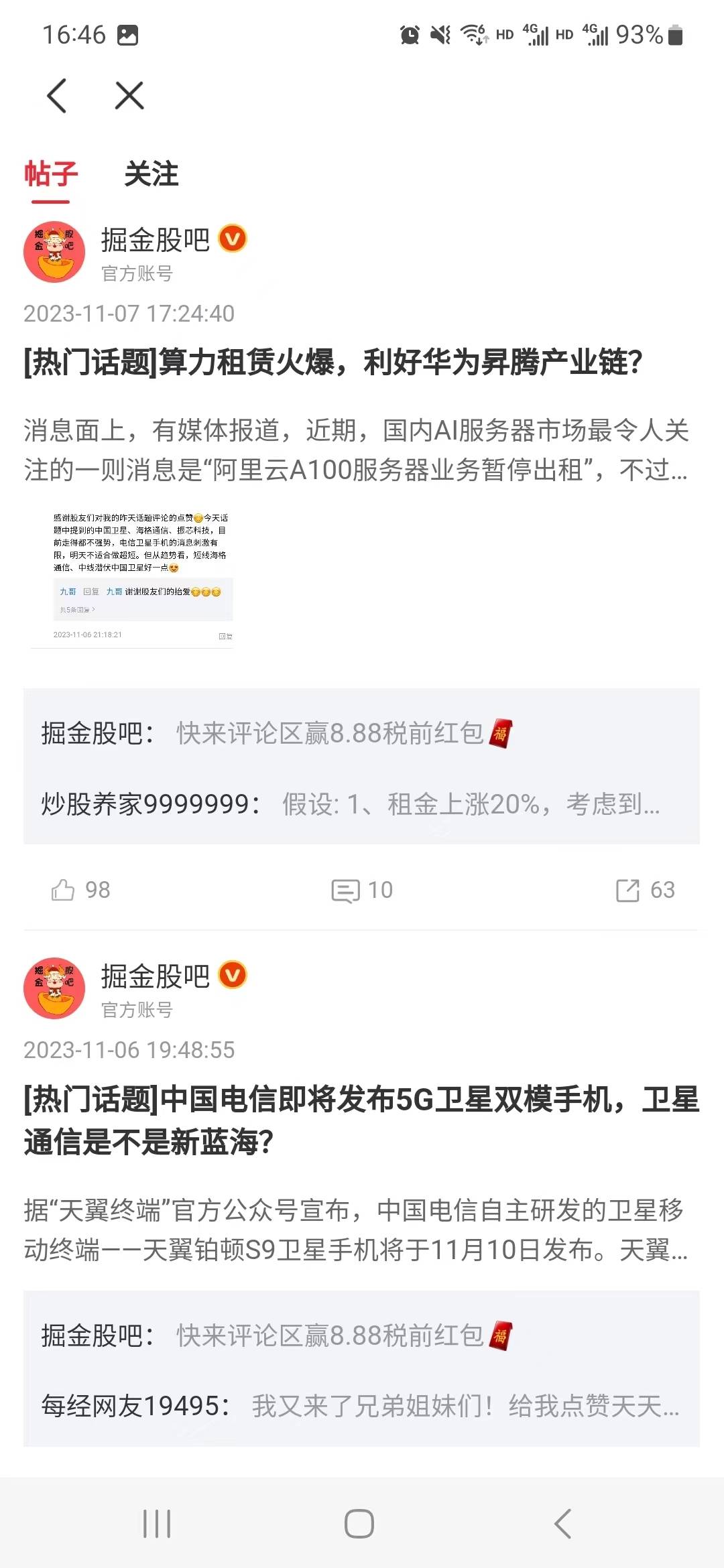
Task: Tap the system home button
Action: tap(359, 1524)
